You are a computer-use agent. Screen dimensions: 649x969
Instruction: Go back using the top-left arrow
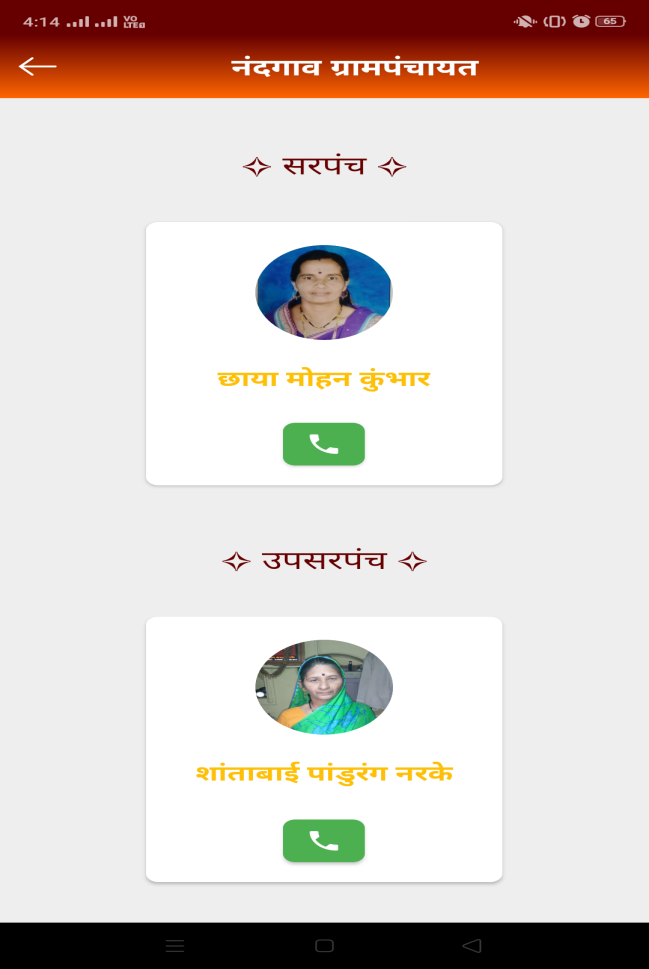[37, 66]
